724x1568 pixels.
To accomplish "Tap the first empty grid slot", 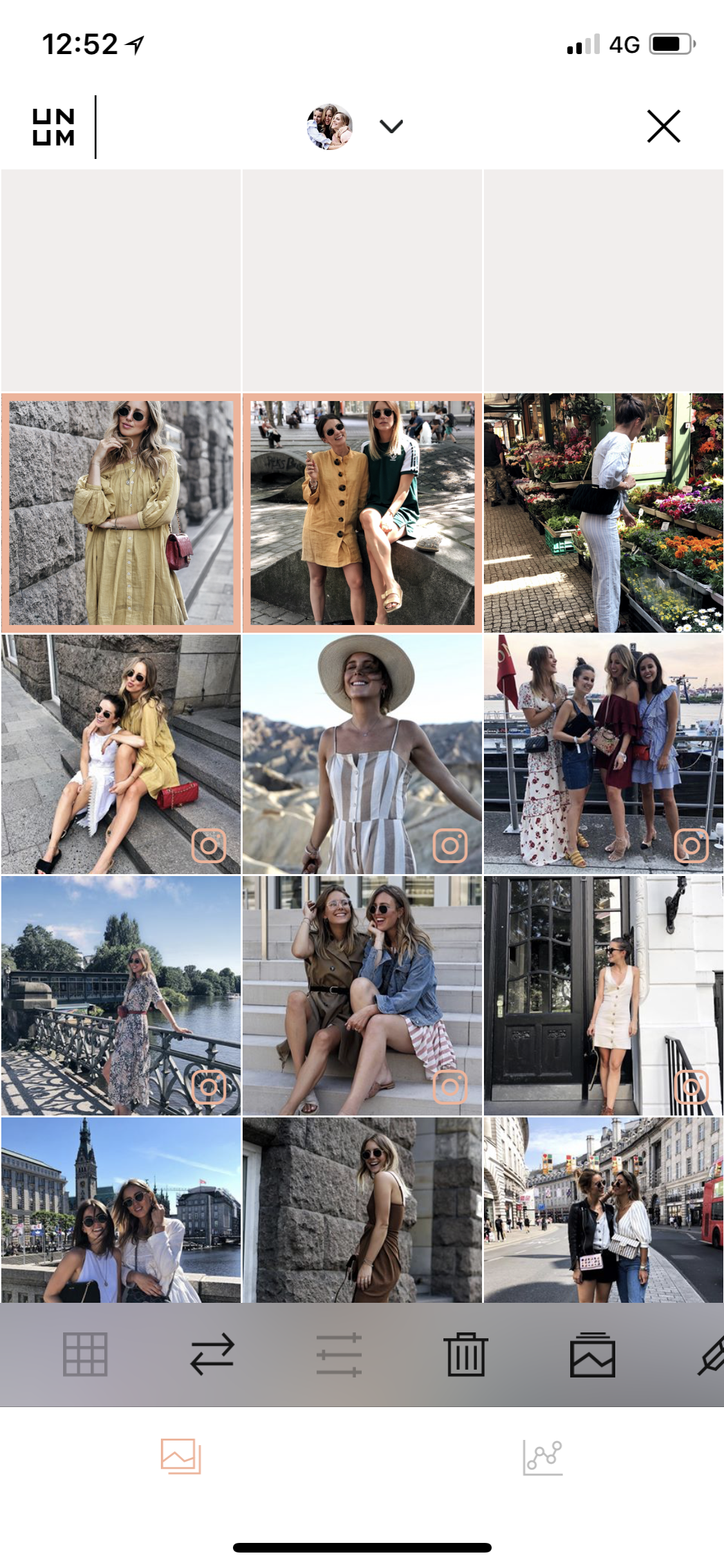I will (121, 281).
